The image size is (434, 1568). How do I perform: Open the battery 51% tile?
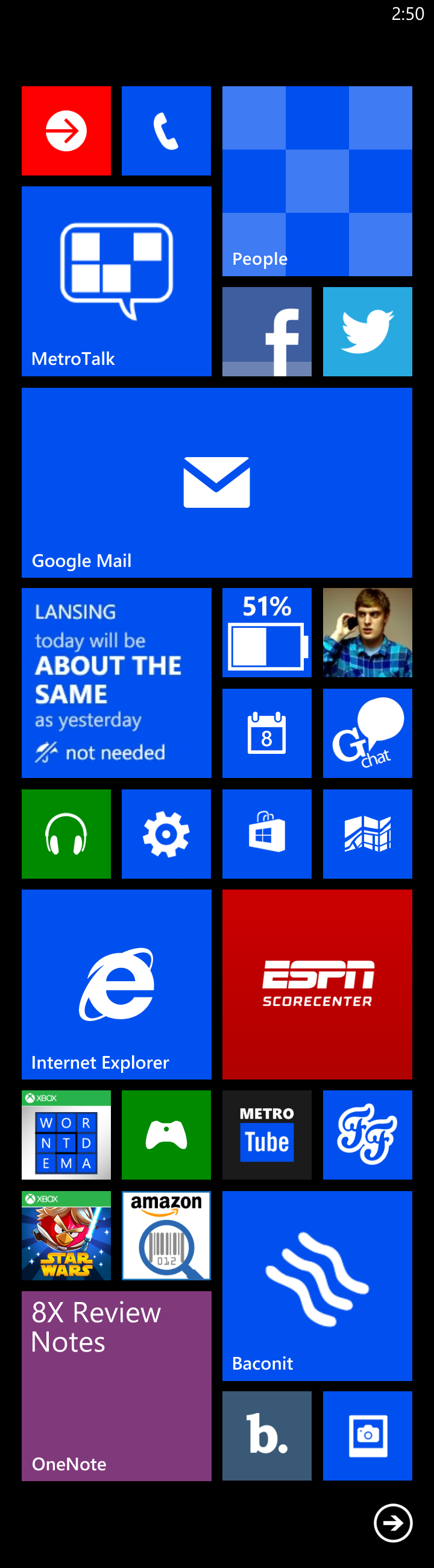point(266,633)
